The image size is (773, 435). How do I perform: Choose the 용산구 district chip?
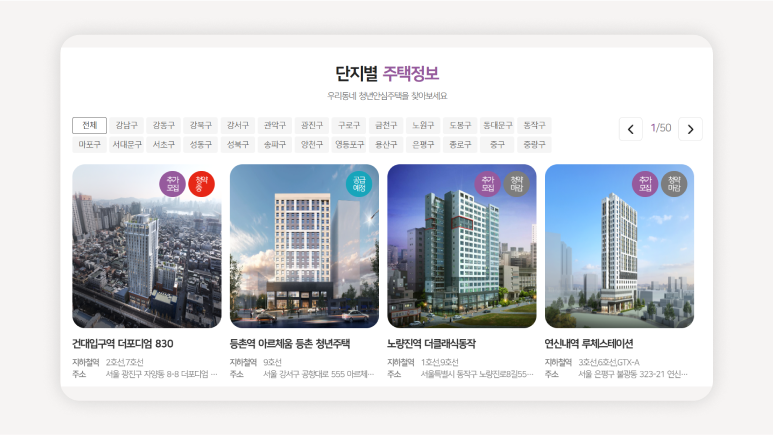(x=386, y=145)
